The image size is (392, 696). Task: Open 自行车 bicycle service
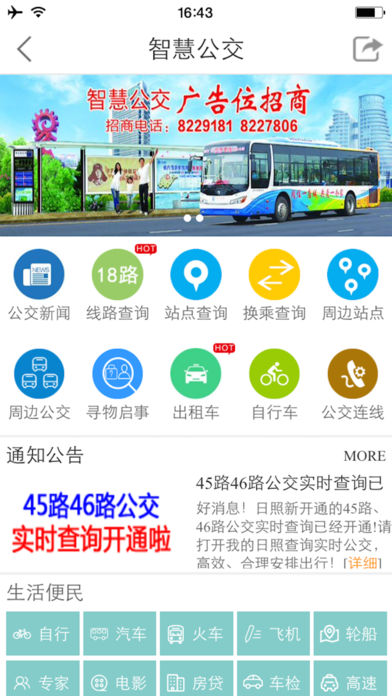(274, 384)
